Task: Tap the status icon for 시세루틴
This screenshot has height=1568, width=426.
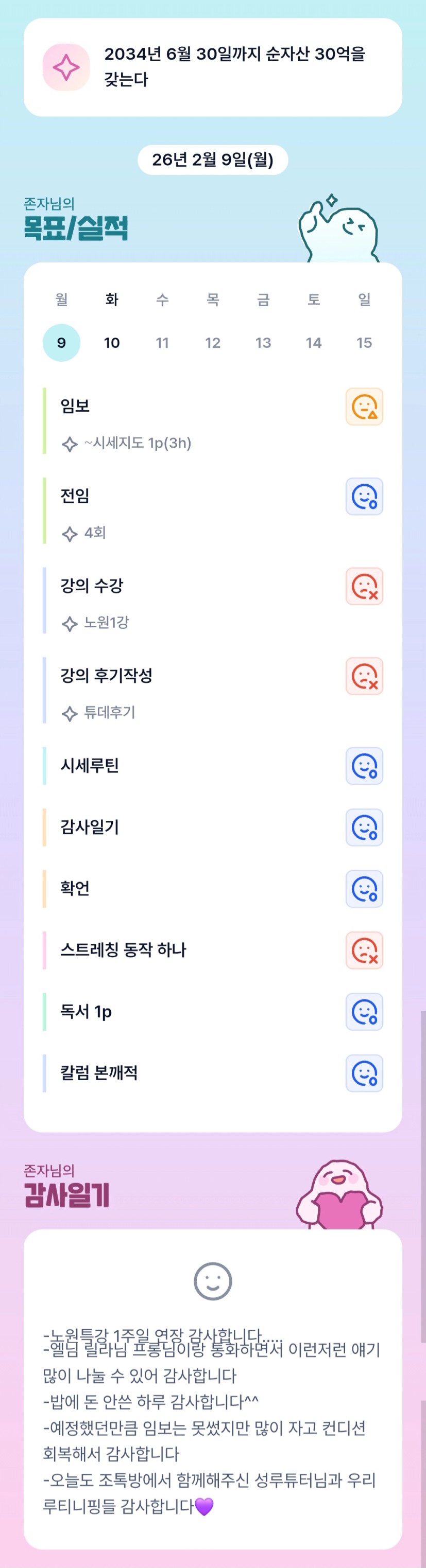Action: click(365, 766)
